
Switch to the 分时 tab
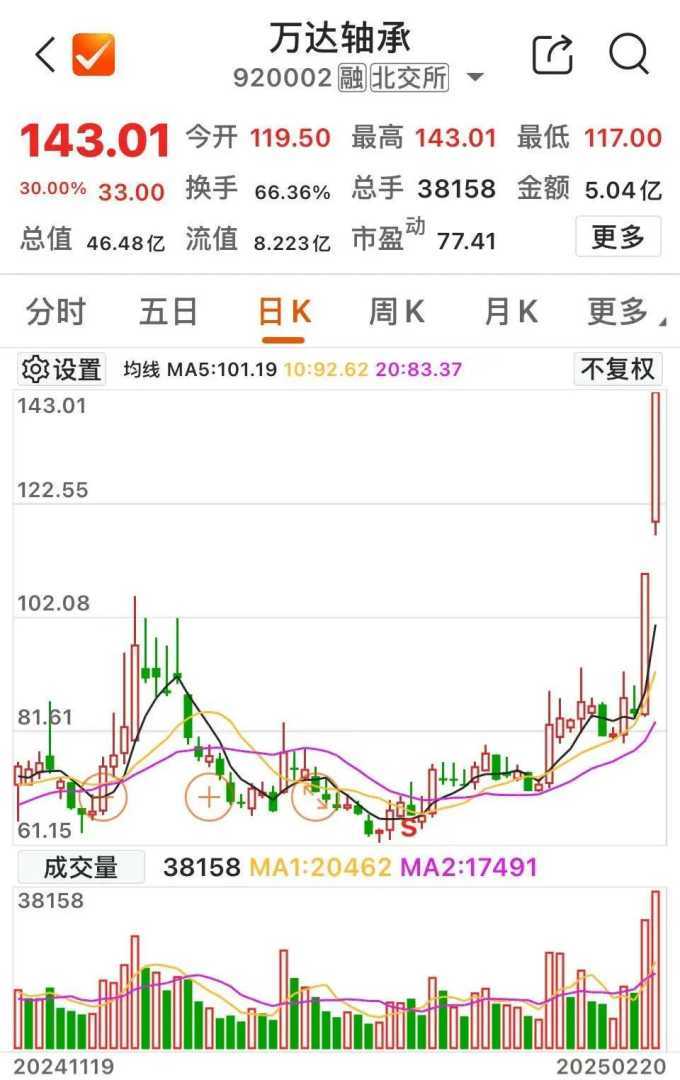tap(56, 312)
